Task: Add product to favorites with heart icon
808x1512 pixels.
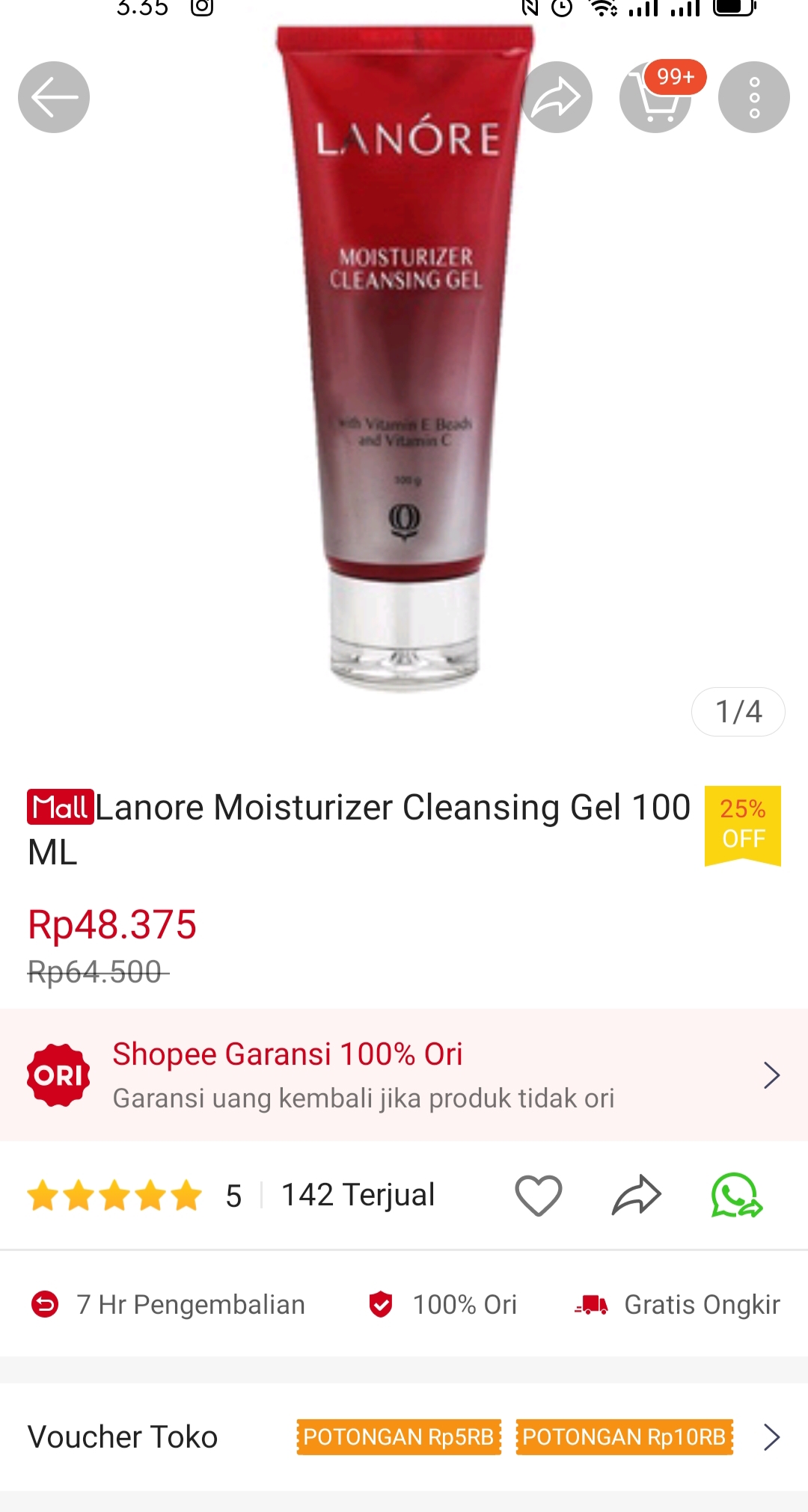Action: [x=539, y=1195]
